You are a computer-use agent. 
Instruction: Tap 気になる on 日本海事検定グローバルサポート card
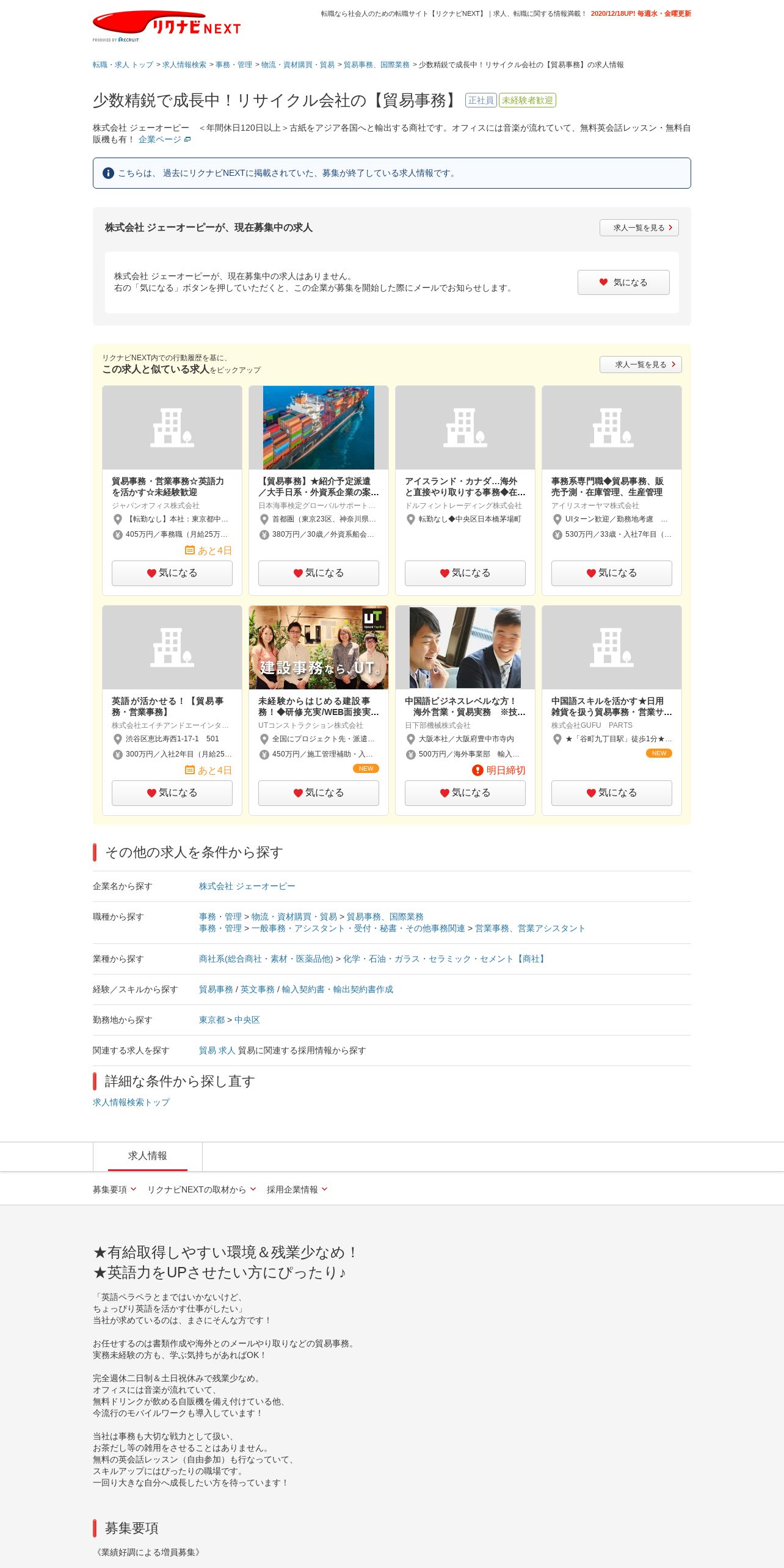point(318,573)
